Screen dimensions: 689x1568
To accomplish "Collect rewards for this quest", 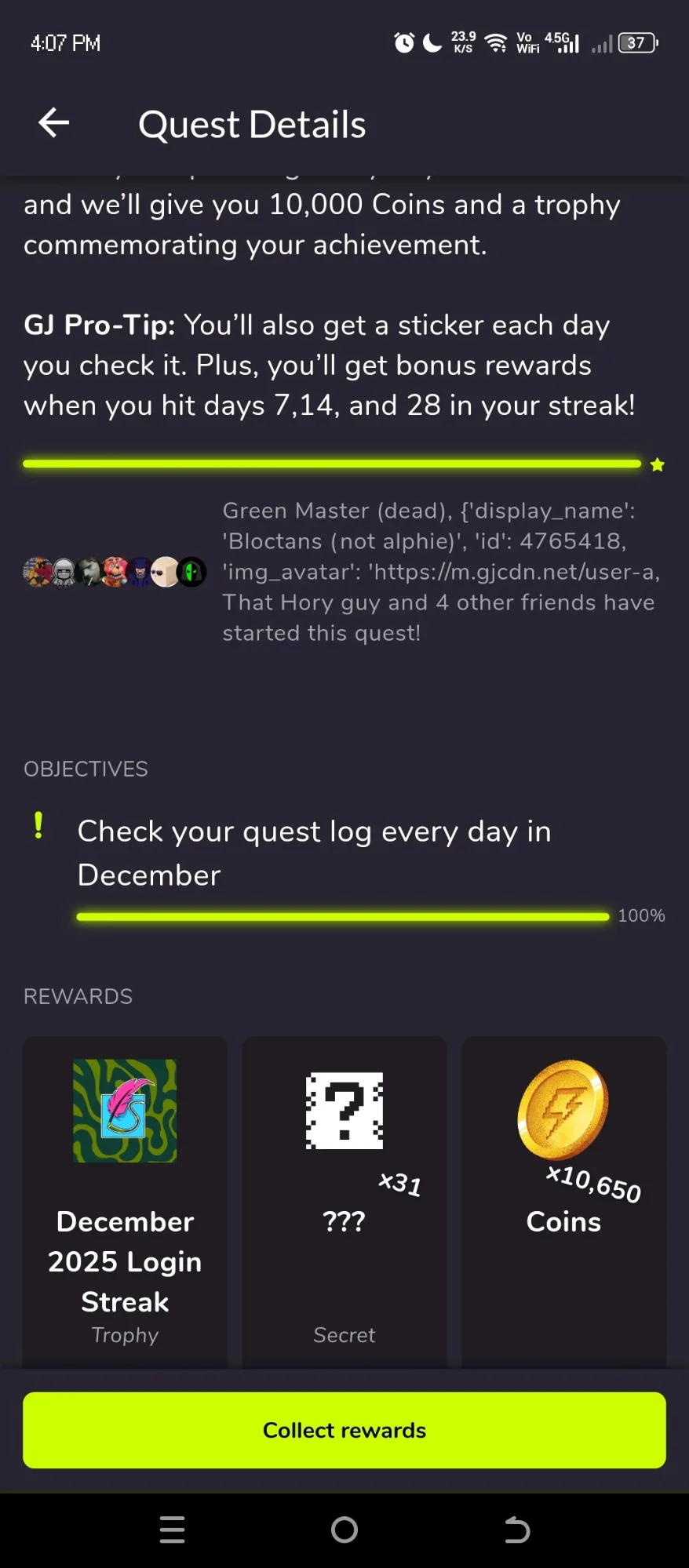I will (344, 1430).
